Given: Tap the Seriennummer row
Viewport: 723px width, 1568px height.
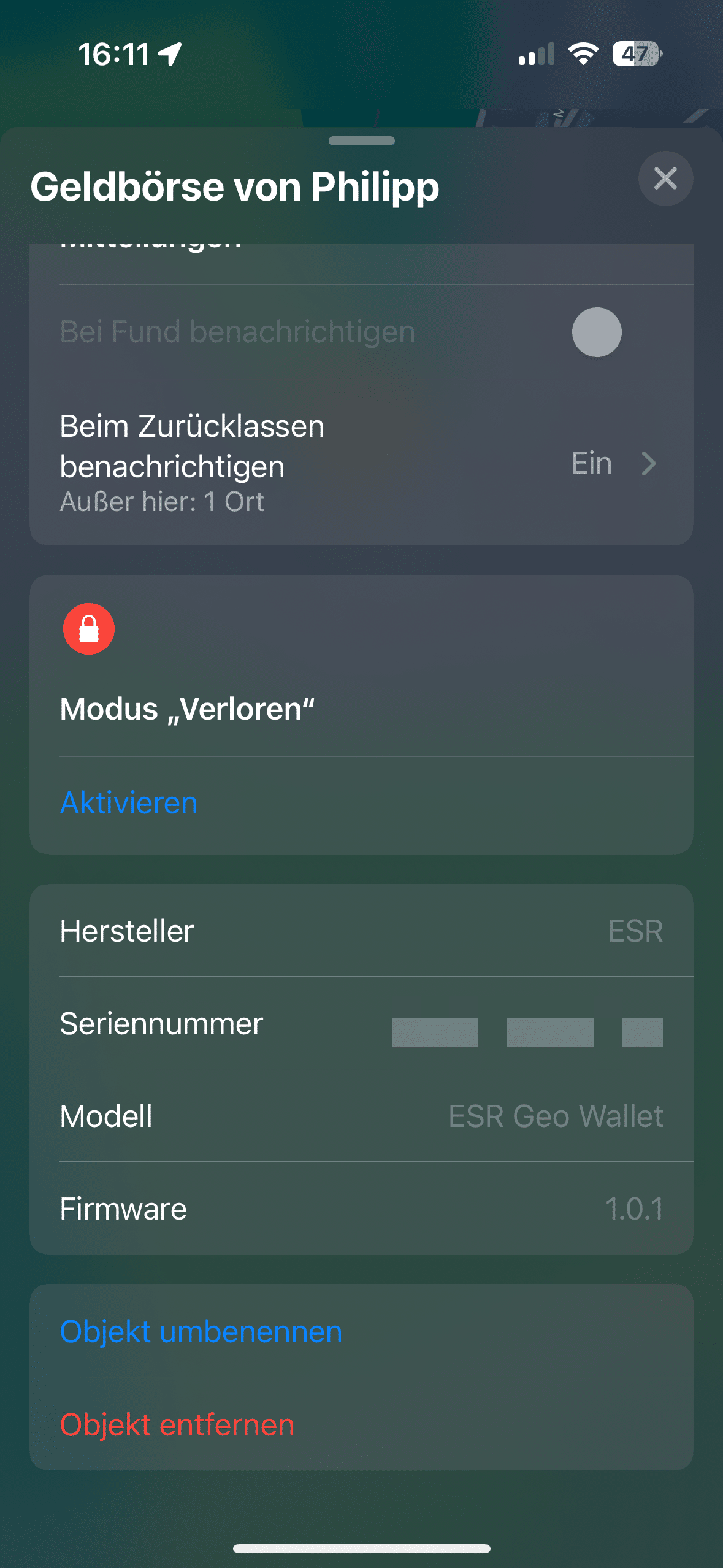Looking at the screenshot, I should tap(361, 1023).
